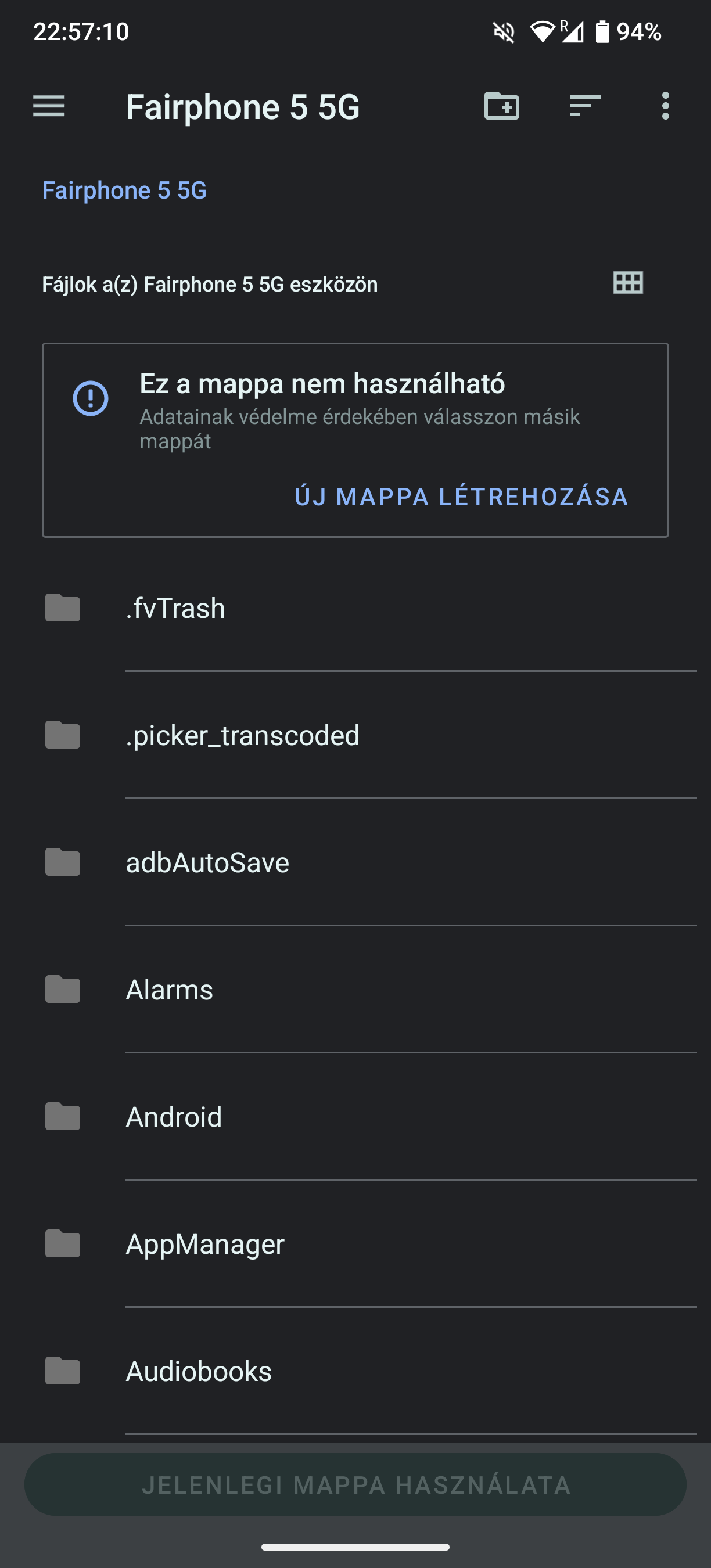Open the .picker_transcoded folder
The image size is (711, 1568).
355,735
